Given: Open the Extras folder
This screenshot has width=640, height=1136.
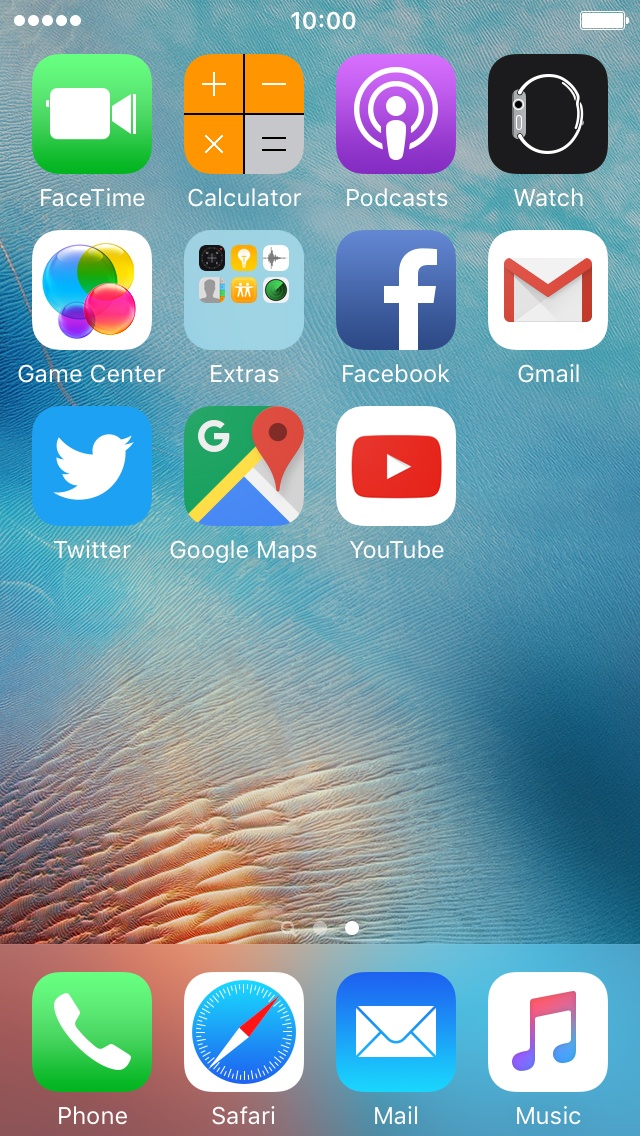Looking at the screenshot, I should pyautogui.click(x=244, y=290).
